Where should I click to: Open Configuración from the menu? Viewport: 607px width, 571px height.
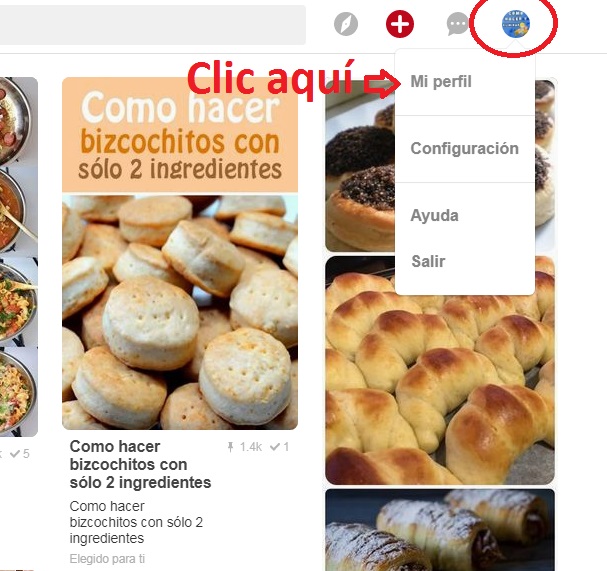tap(464, 148)
